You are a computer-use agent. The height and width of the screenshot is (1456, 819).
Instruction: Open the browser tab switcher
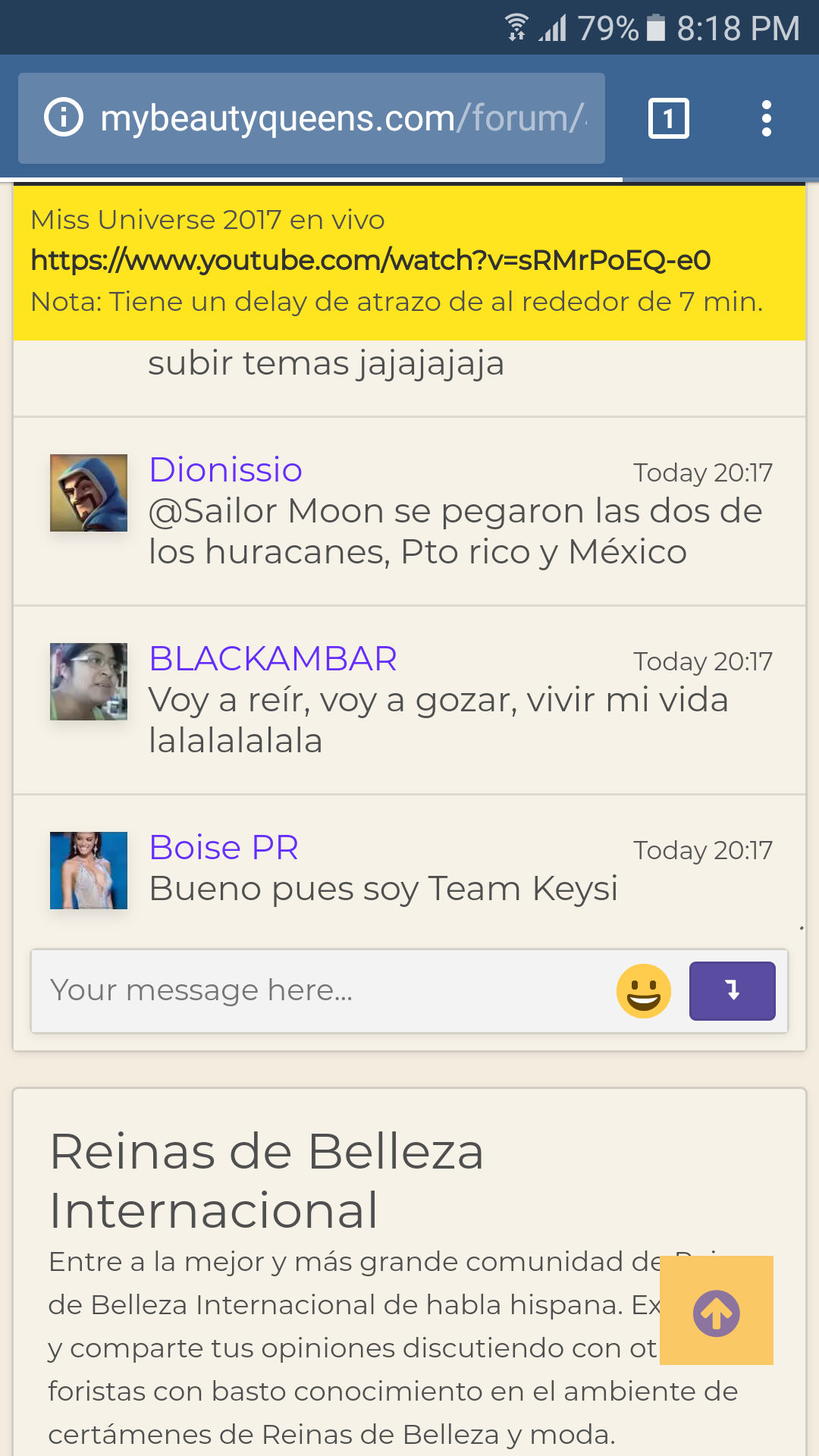[668, 119]
